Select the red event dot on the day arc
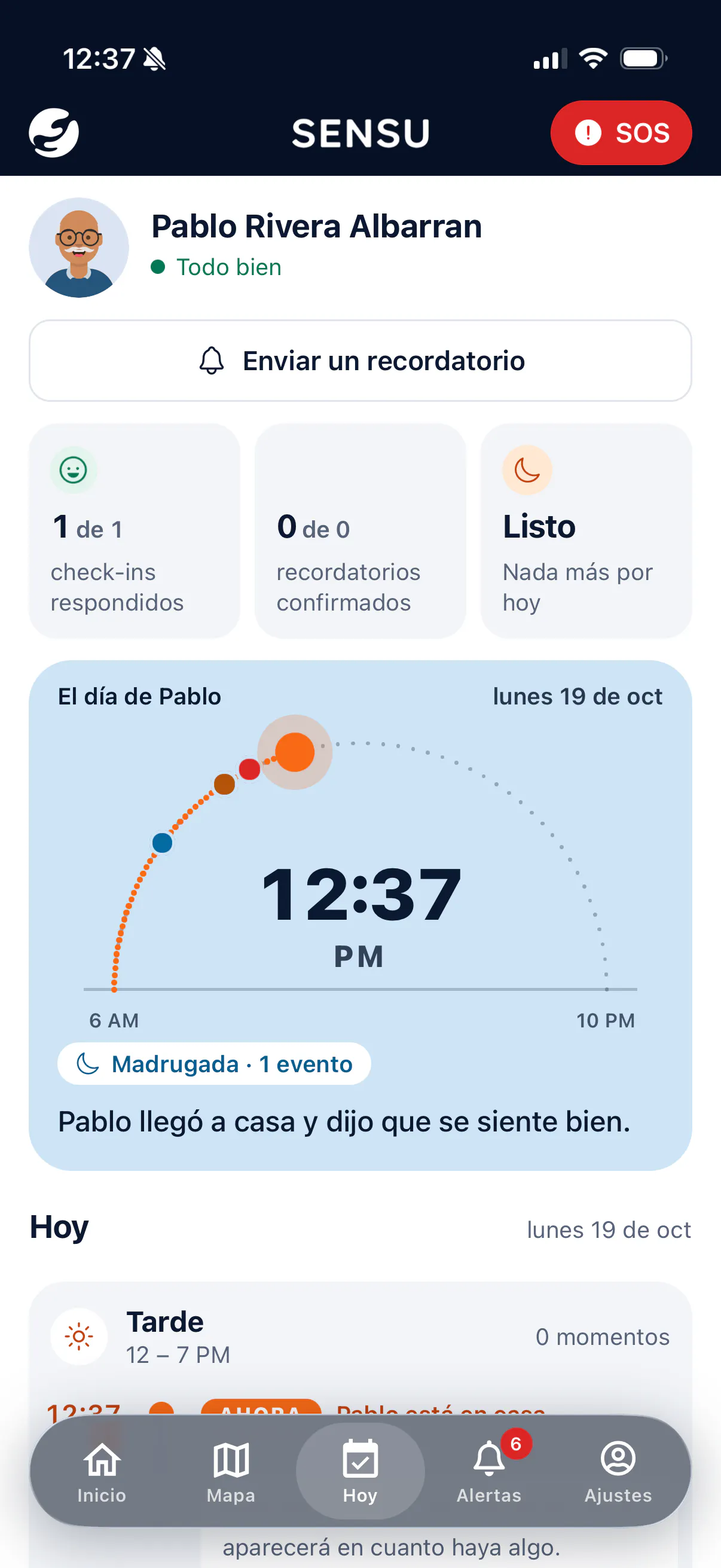721x1568 pixels. [x=249, y=769]
